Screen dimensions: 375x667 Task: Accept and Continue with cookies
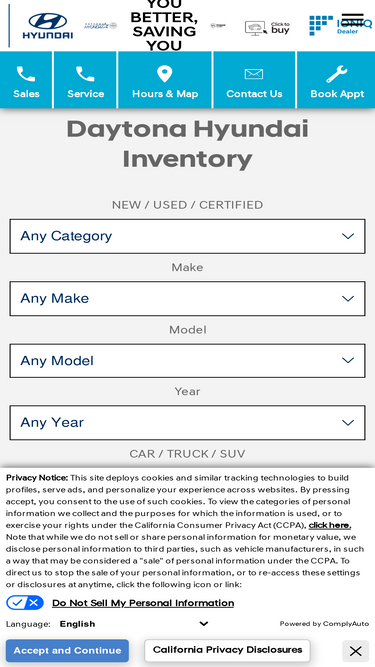(x=67, y=650)
